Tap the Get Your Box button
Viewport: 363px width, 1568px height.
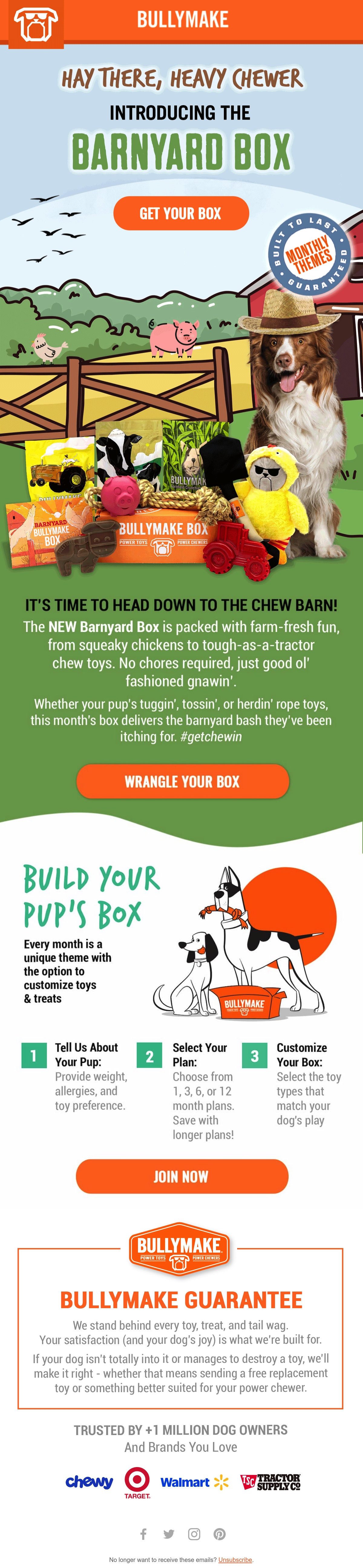point(181,213)
